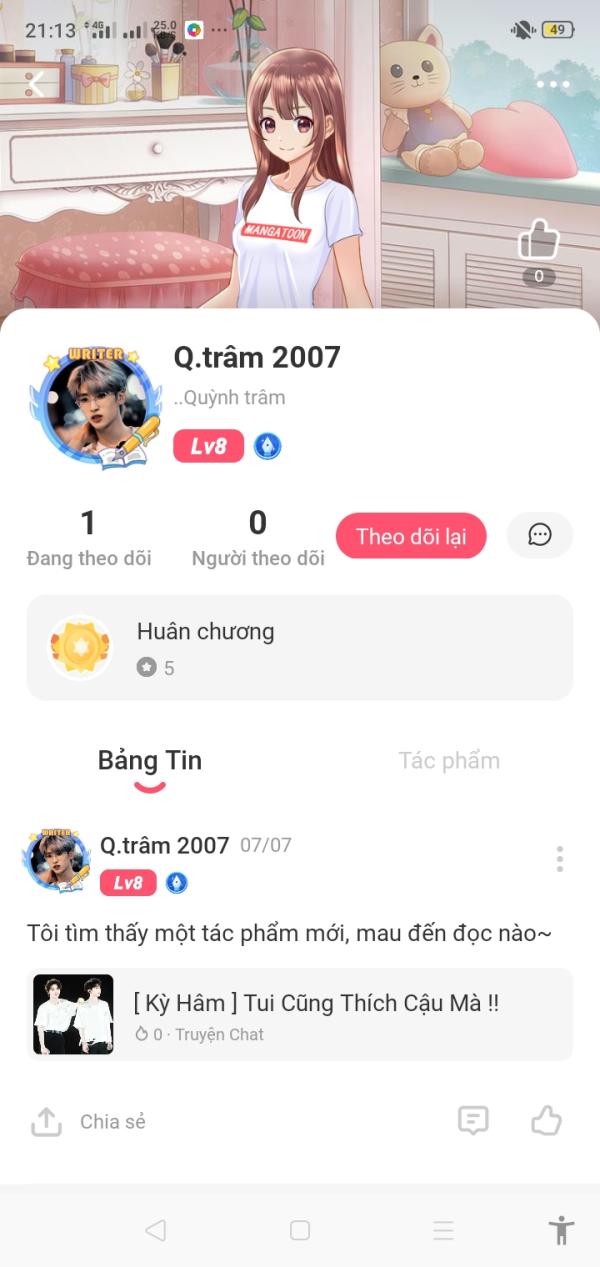This screenshot has width=600, height=1267.
Task: Open a chat message with Q.trâm 2007
Action: click(x=540, y=535)
